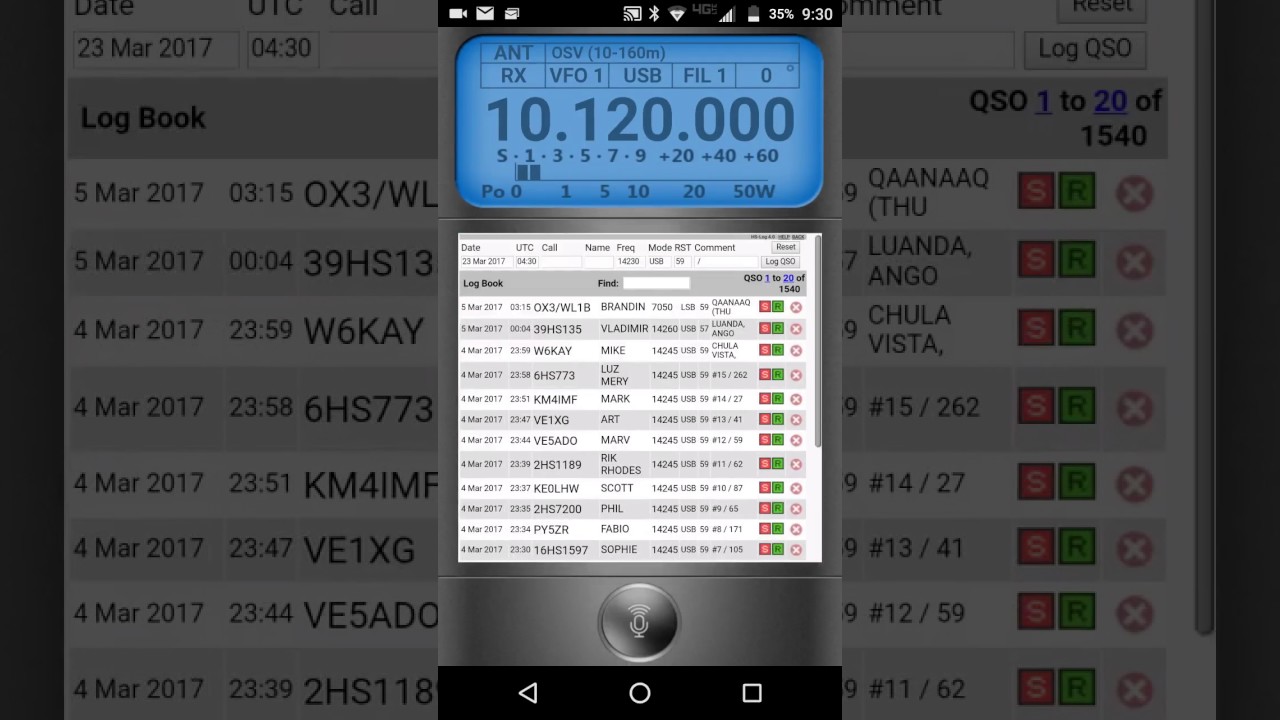This screenshot has height=720, width=1280.
Task: Tap green R button on PY5ZR row
Action: pyautogui.click(x=777, y=529)
